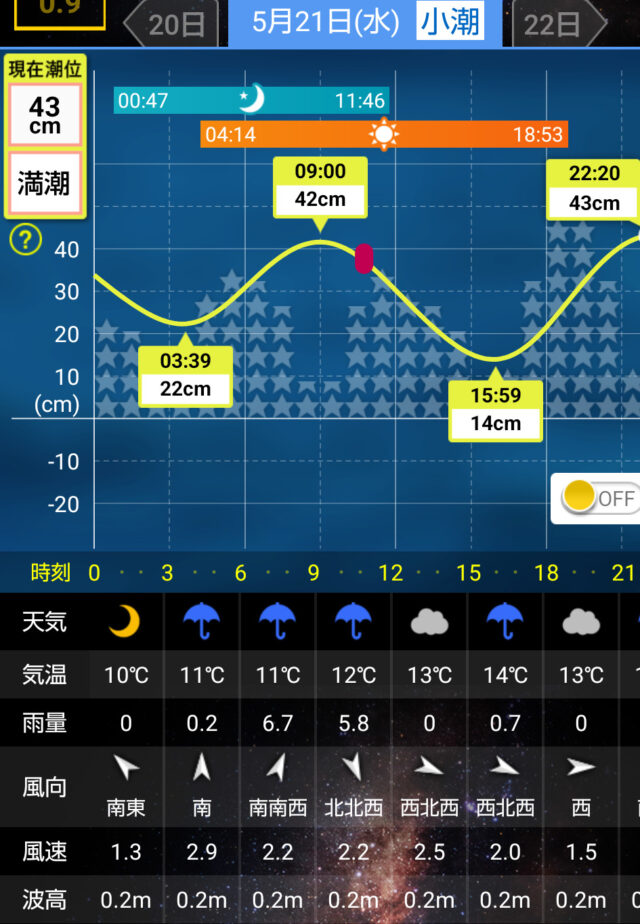Tap the 満潮 indicator box
640x924 pixels.
(44, 184)
